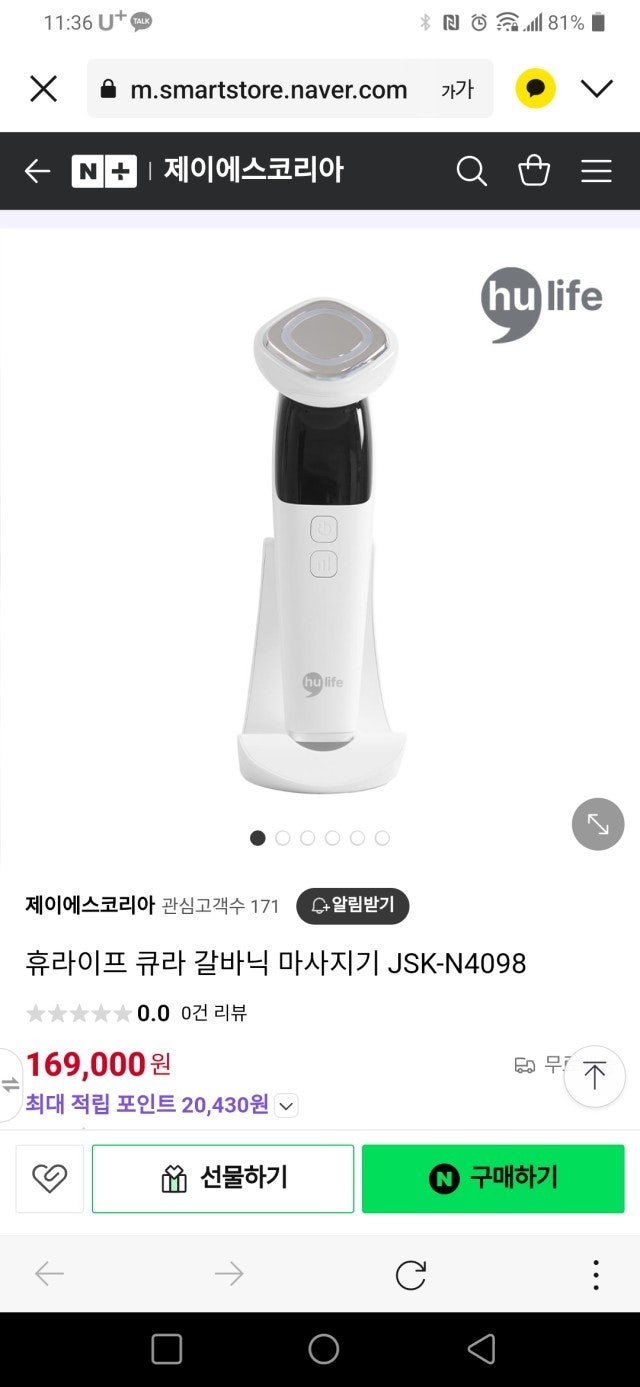
Task: Close the in-app browser with X
Action: point(43,89)
